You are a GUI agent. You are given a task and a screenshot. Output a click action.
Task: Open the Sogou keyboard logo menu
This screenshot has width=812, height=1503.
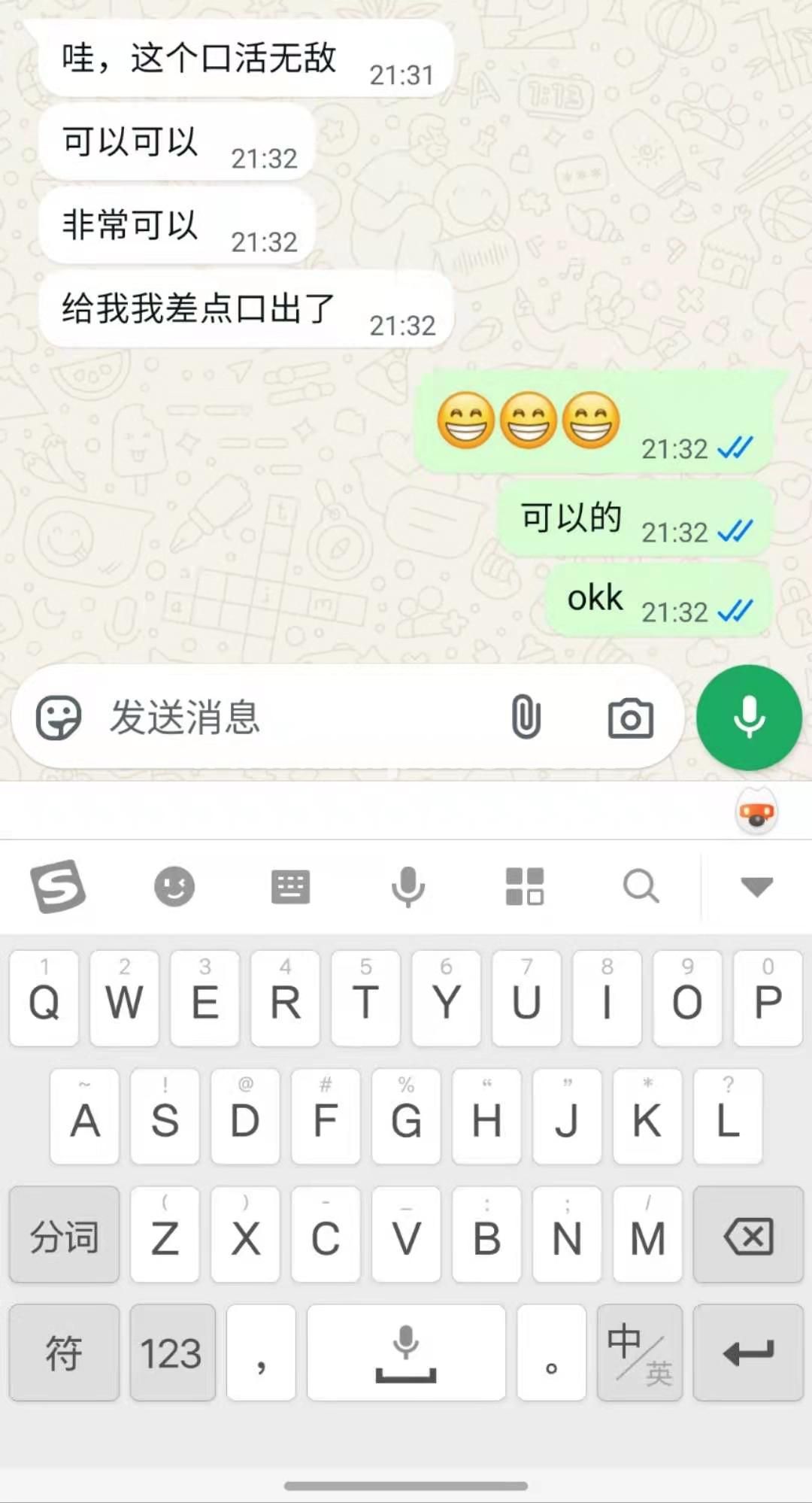click(x=58, y=886)
